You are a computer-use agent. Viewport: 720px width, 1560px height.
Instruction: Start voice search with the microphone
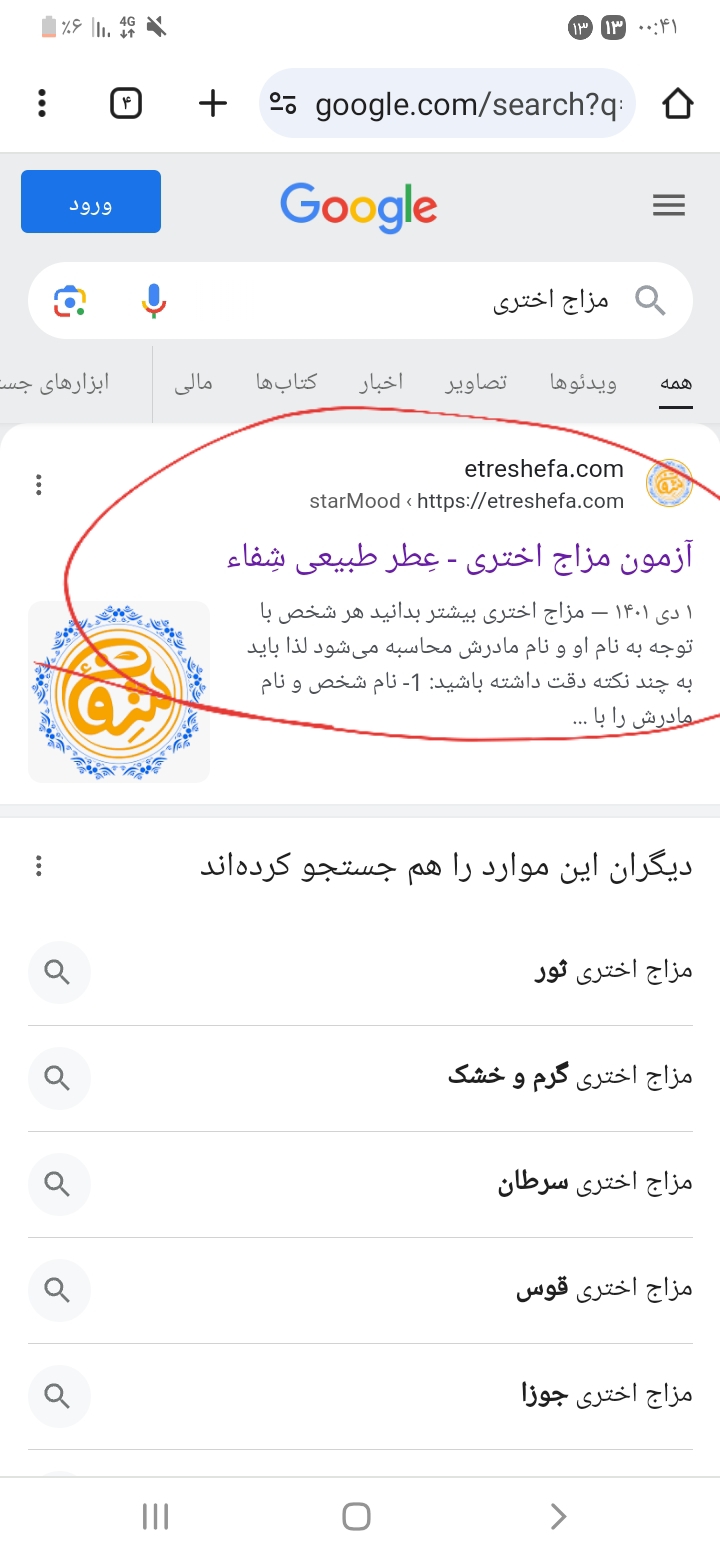153,300
